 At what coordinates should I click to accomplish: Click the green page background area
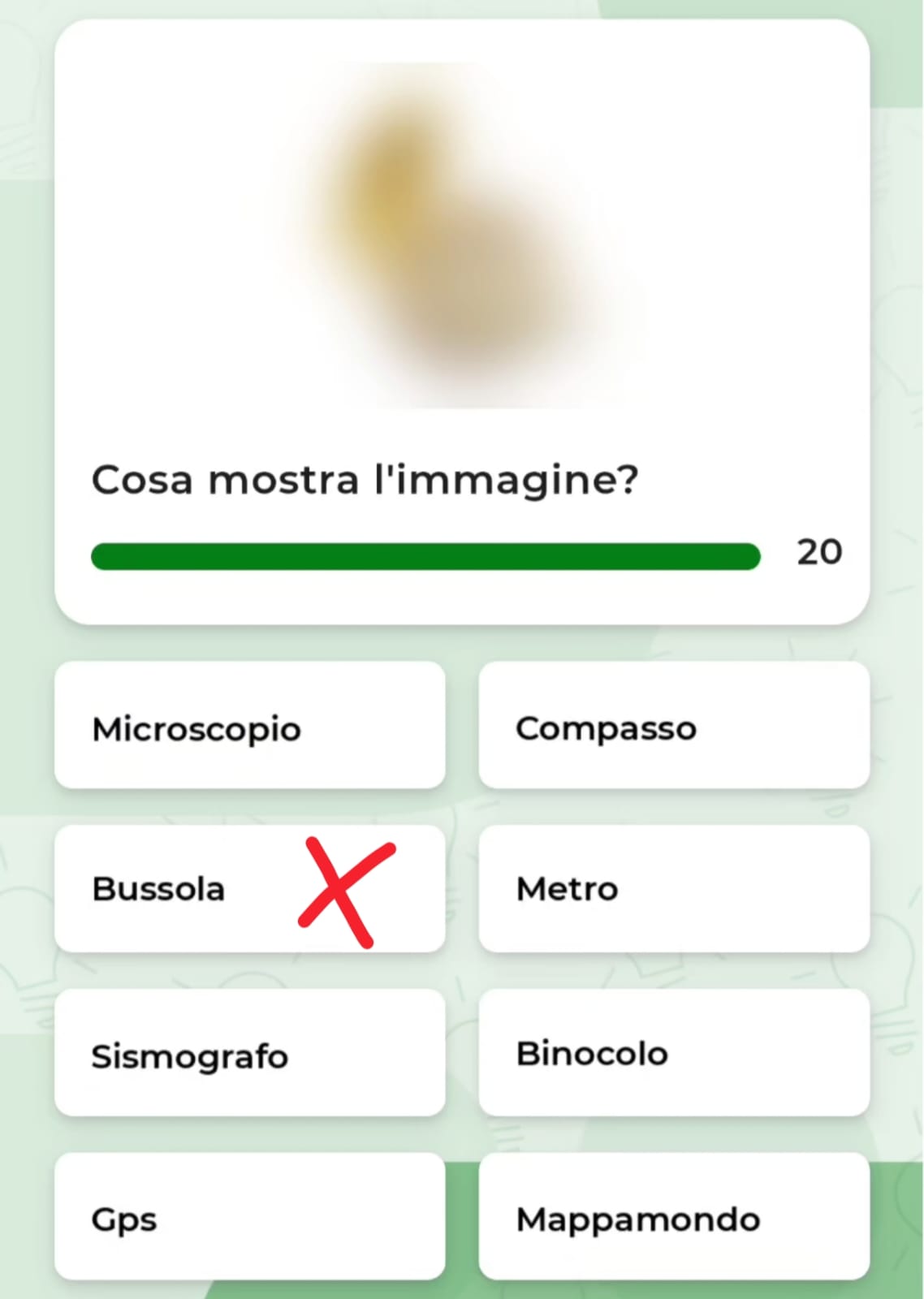[x=24, y=731]
